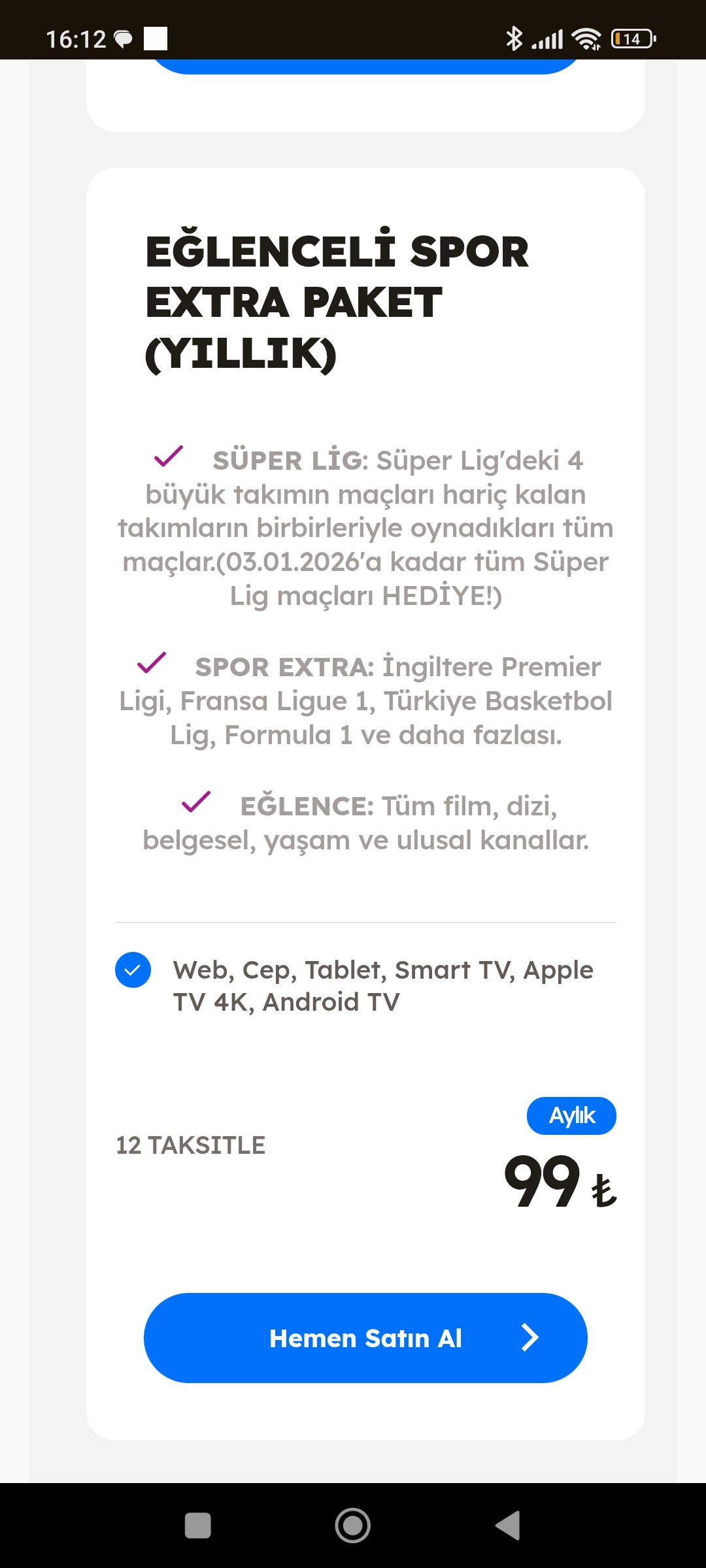Tap the partially visible blue button at top
Screen dimensions: 706x1568
pyautogui.click(x=365, y=67)
